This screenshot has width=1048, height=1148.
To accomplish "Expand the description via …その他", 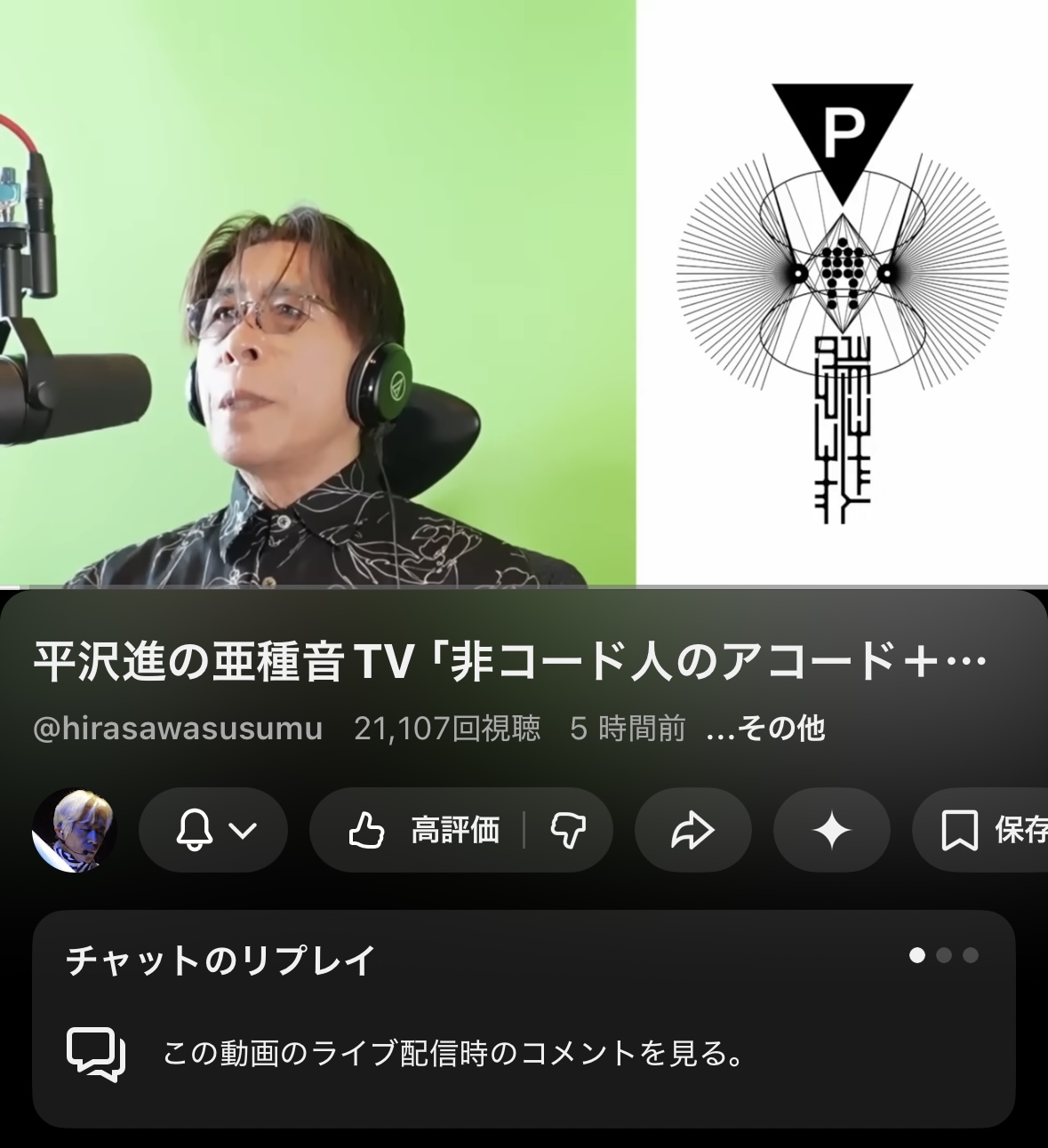I will (765, 729).
